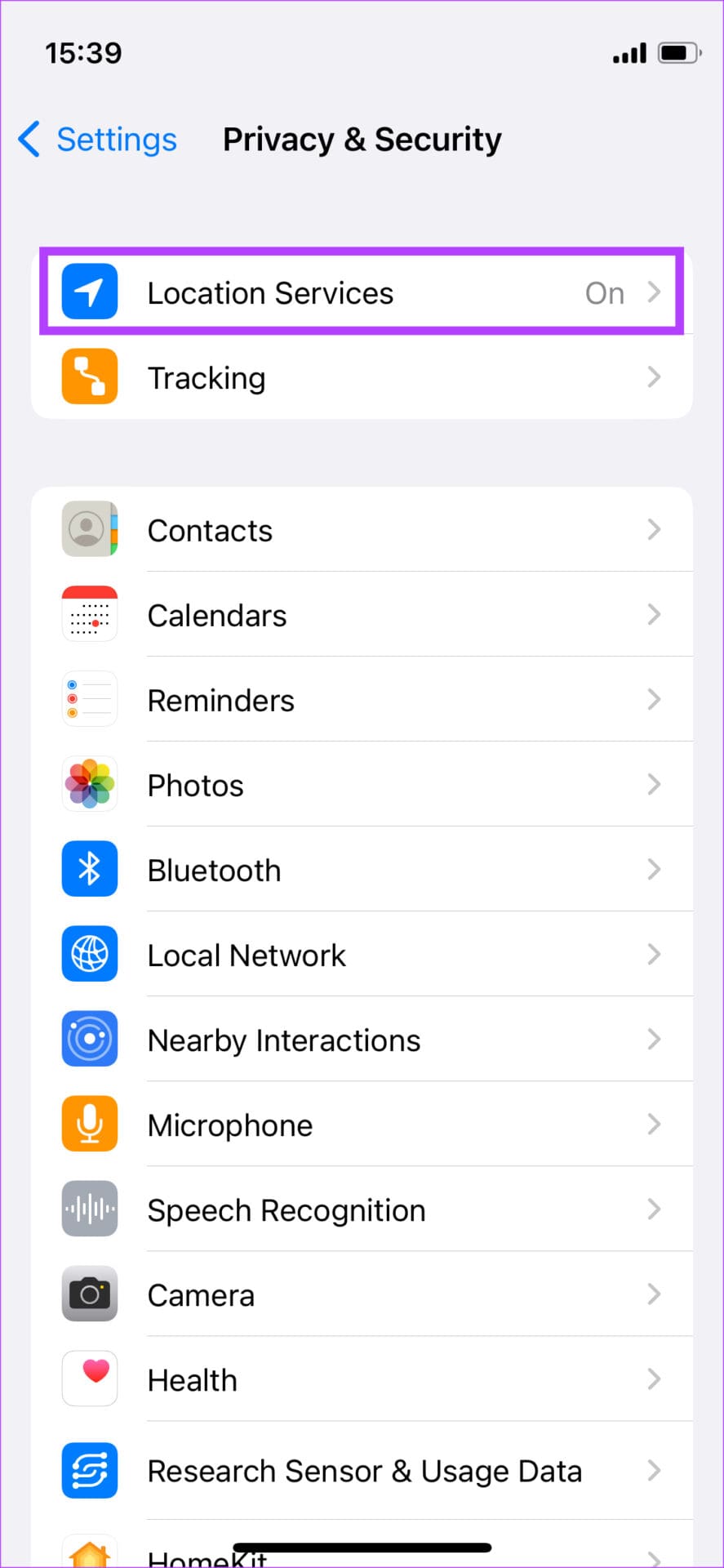Viewport: 724px width, 1568px height.
Task: Expand the Location Services settings
Action: [359, 292]
